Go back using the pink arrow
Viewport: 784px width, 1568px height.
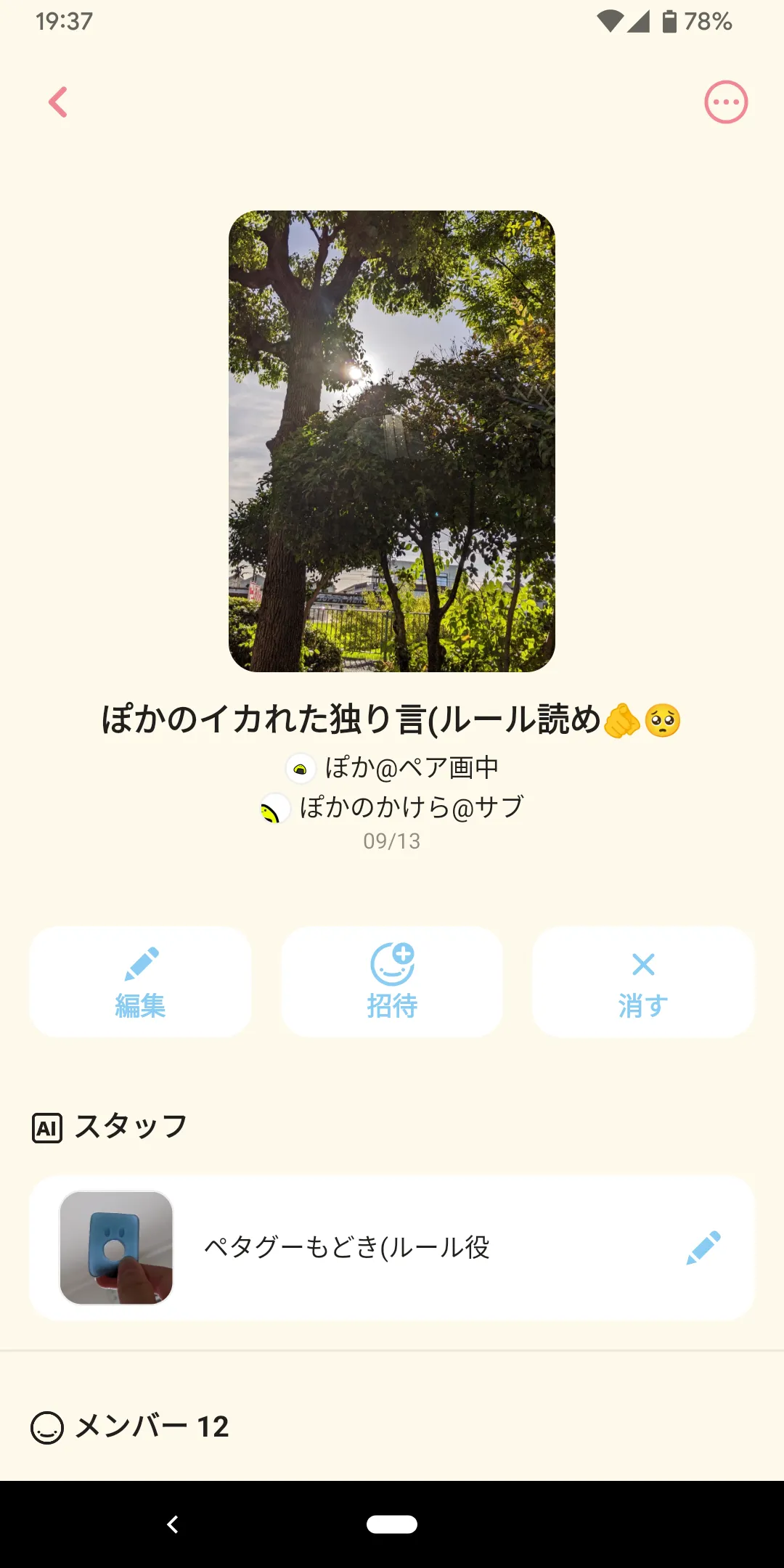pyautogui.click(x=58, y=102)
